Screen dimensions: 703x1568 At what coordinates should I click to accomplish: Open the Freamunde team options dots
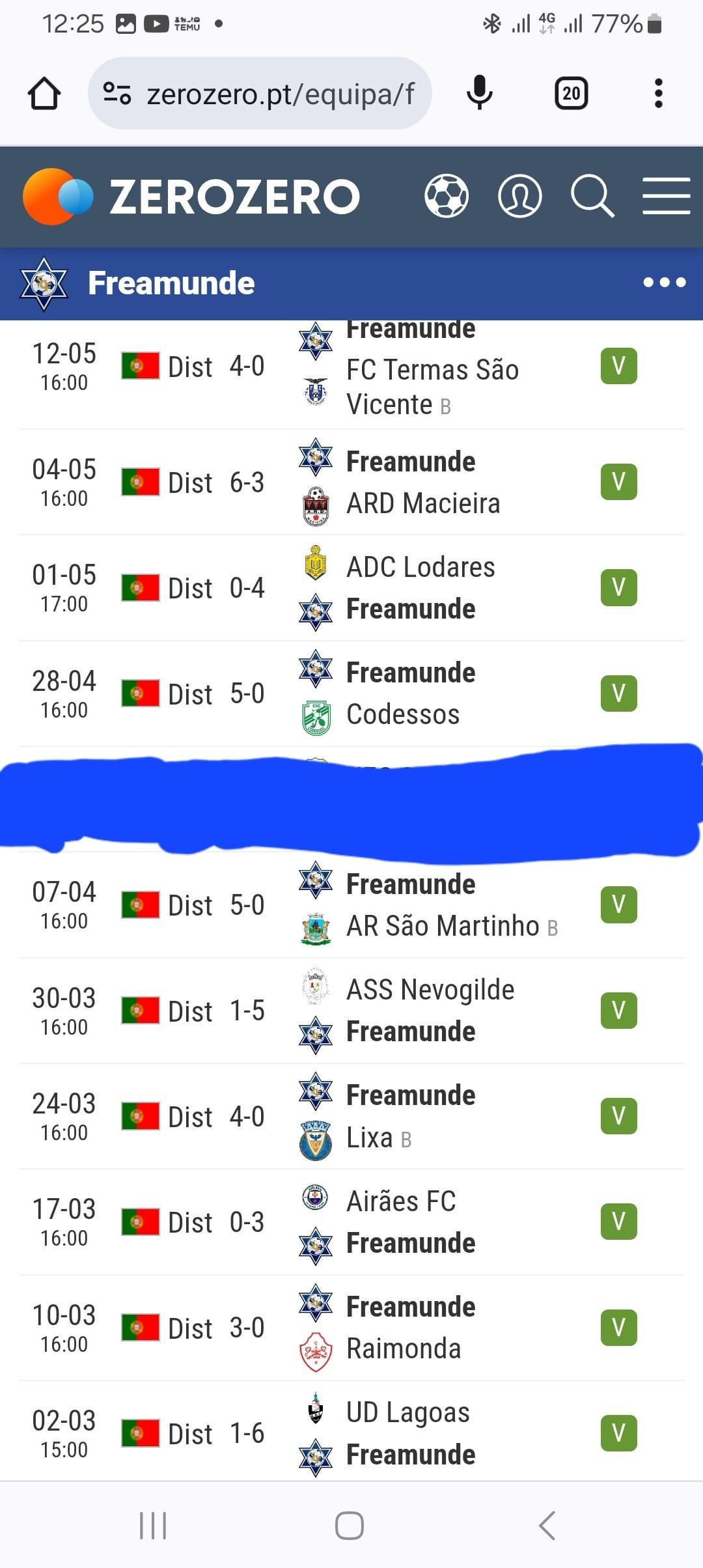tap(664, 283)
